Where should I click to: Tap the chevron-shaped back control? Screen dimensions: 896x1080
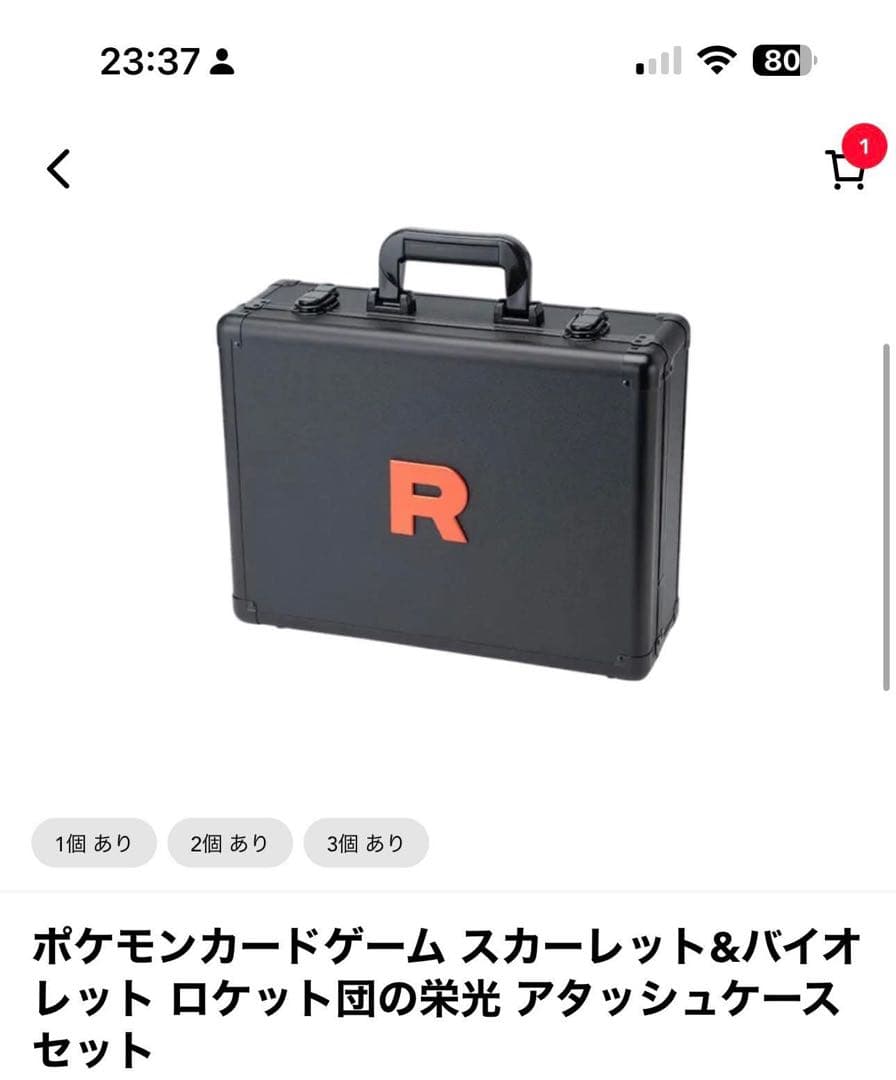(x=57, y=168)
